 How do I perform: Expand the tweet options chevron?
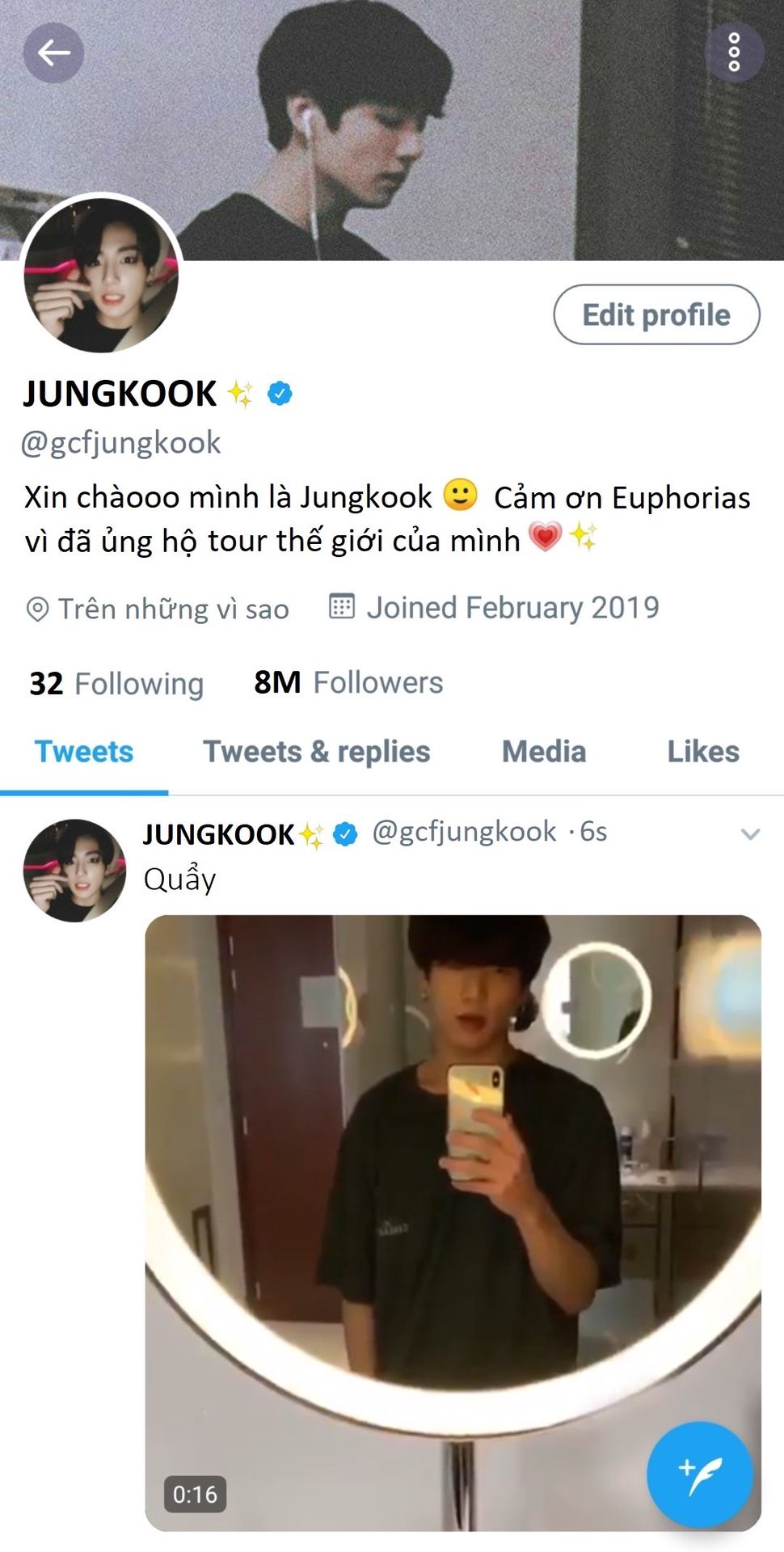[x=750, y=834]
